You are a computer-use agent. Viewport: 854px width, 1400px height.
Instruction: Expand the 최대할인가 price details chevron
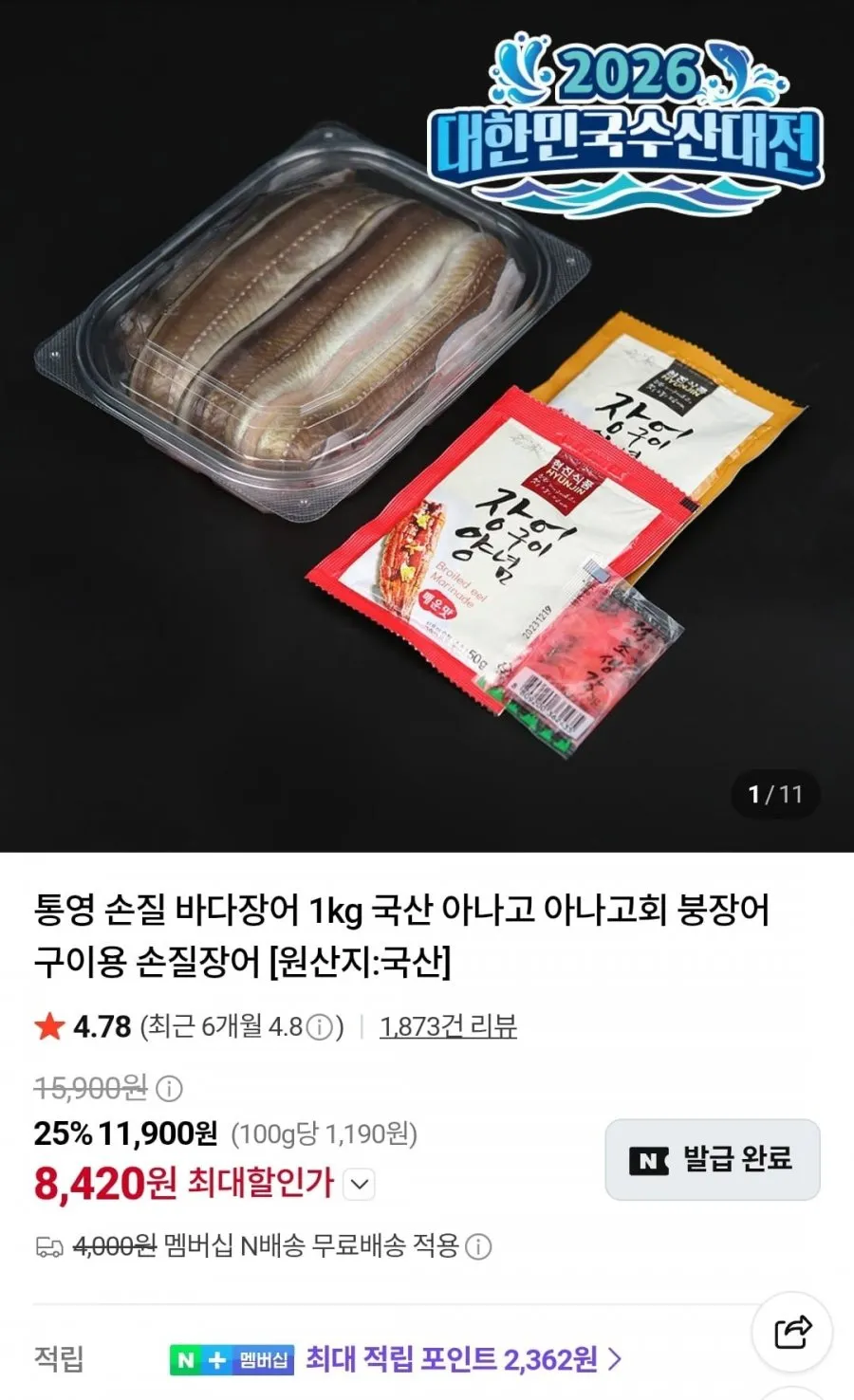(x=360, y=1184)
